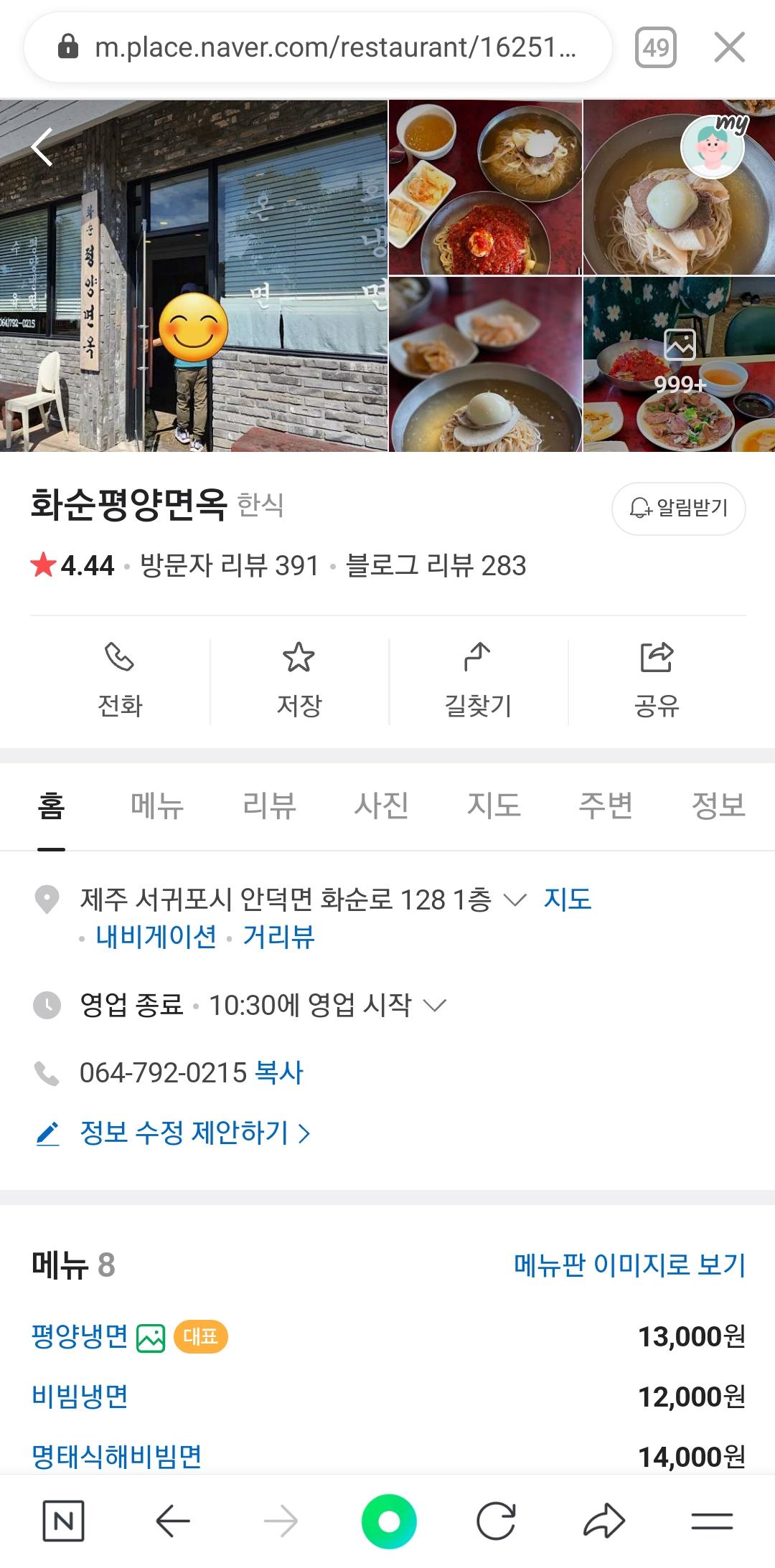Switch to the 리뷰 tab
Viewport: 775px width, 1568px height.
point(269,806)
